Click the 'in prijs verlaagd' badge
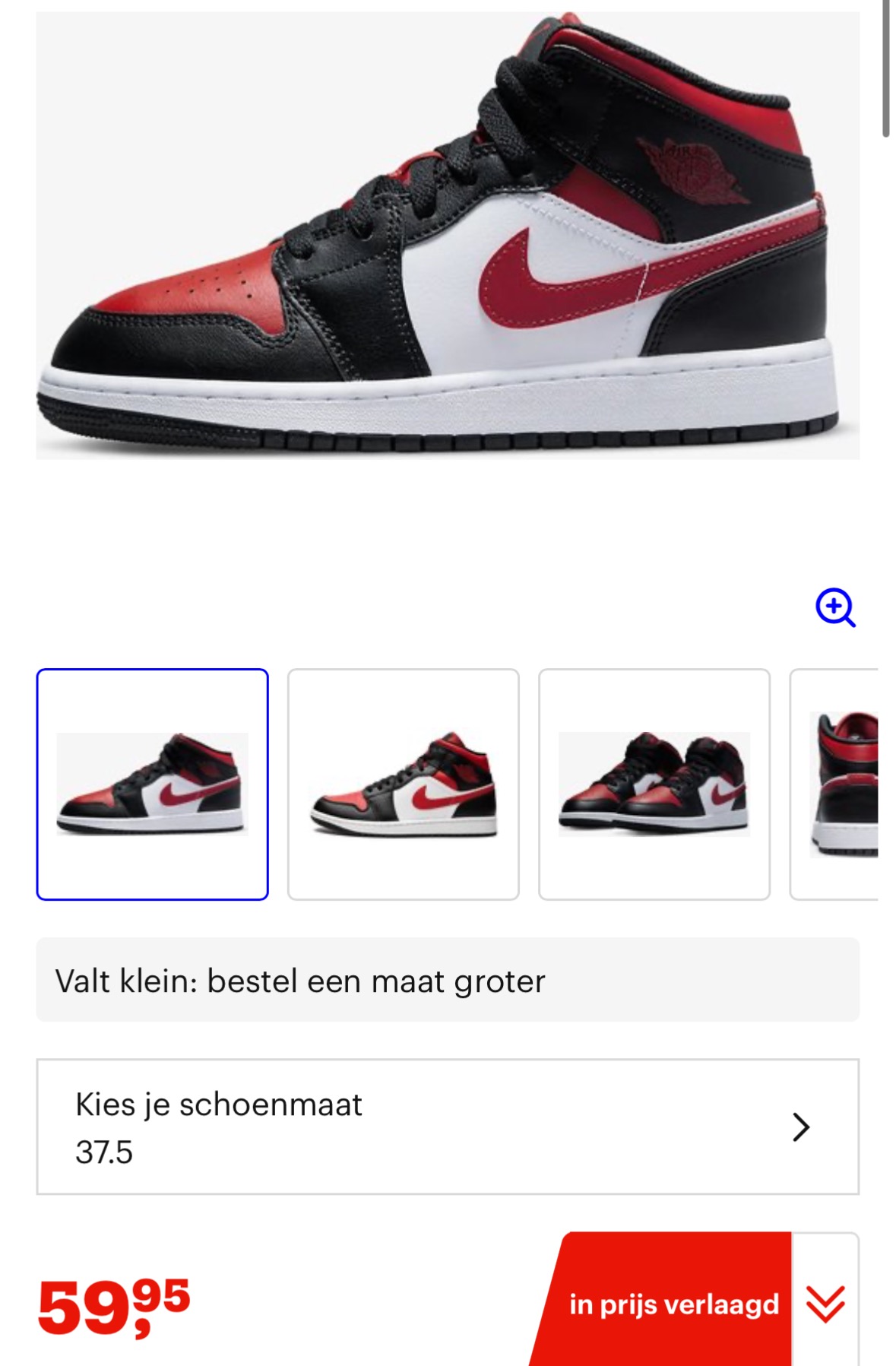Image resolution: width=896 pixels, height=1366 pixels. pyautogui.click(x=673, y=1307)
